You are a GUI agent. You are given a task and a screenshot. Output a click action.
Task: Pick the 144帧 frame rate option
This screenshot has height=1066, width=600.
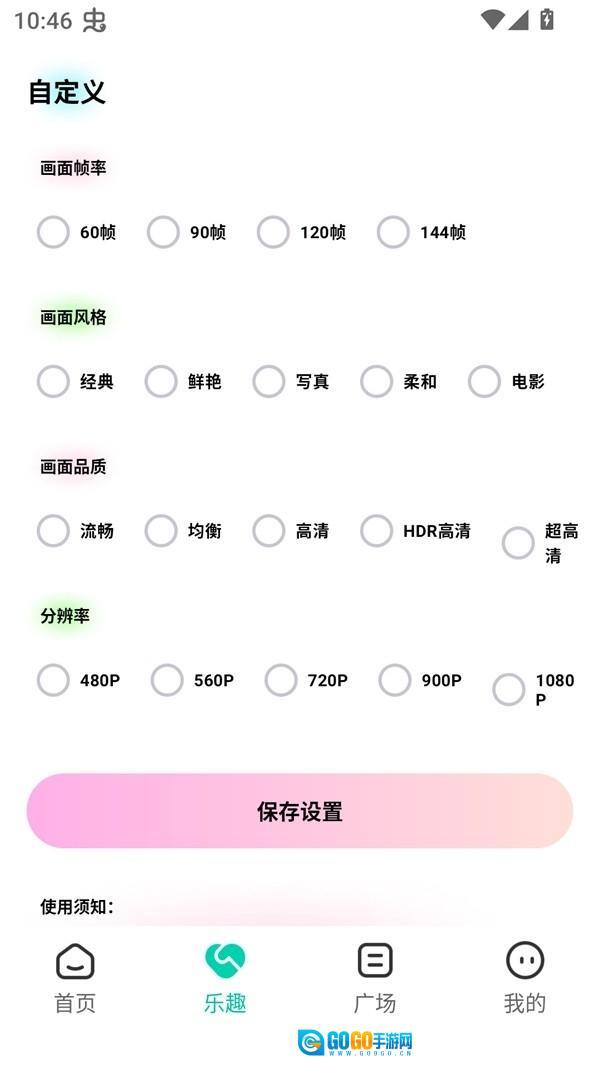point(393,232)
